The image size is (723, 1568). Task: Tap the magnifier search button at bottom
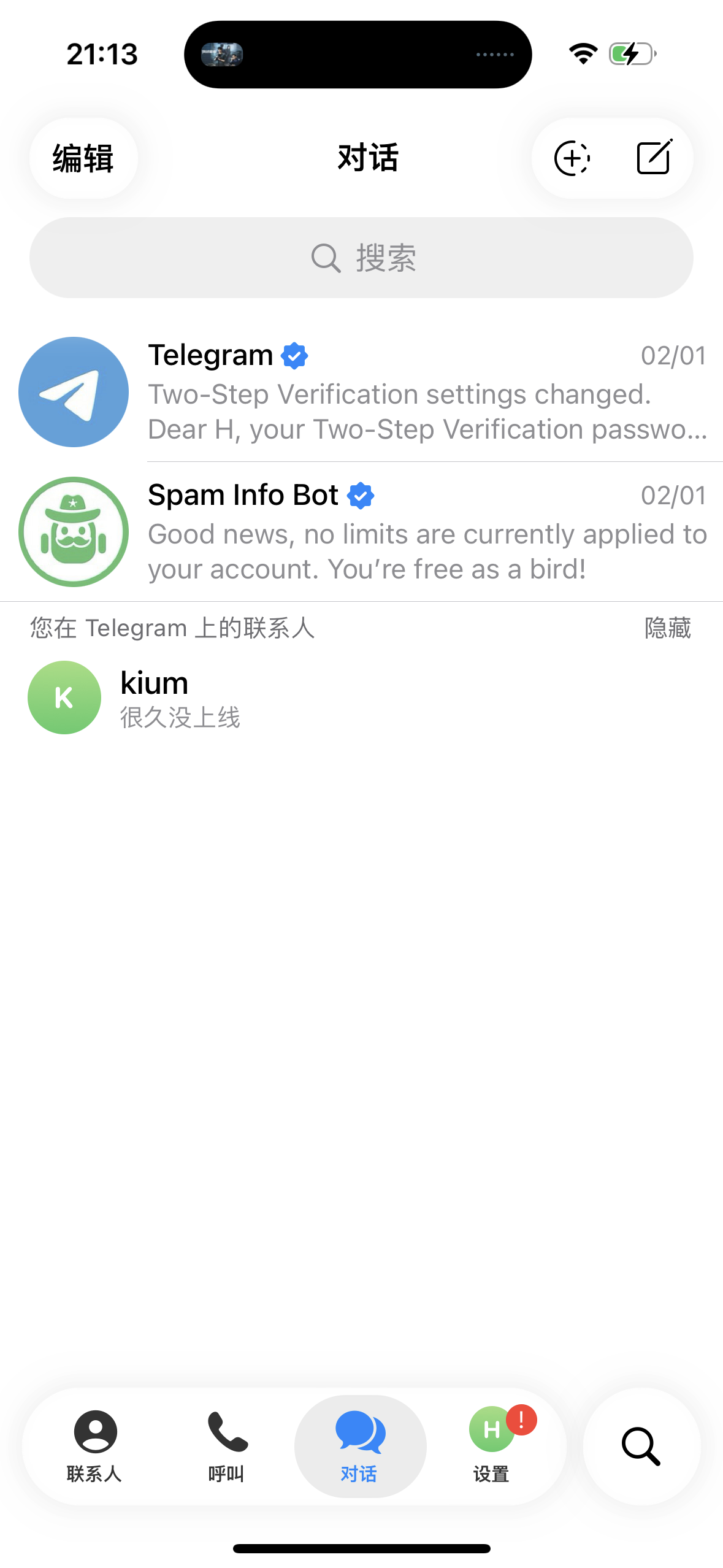[641, 1446]
